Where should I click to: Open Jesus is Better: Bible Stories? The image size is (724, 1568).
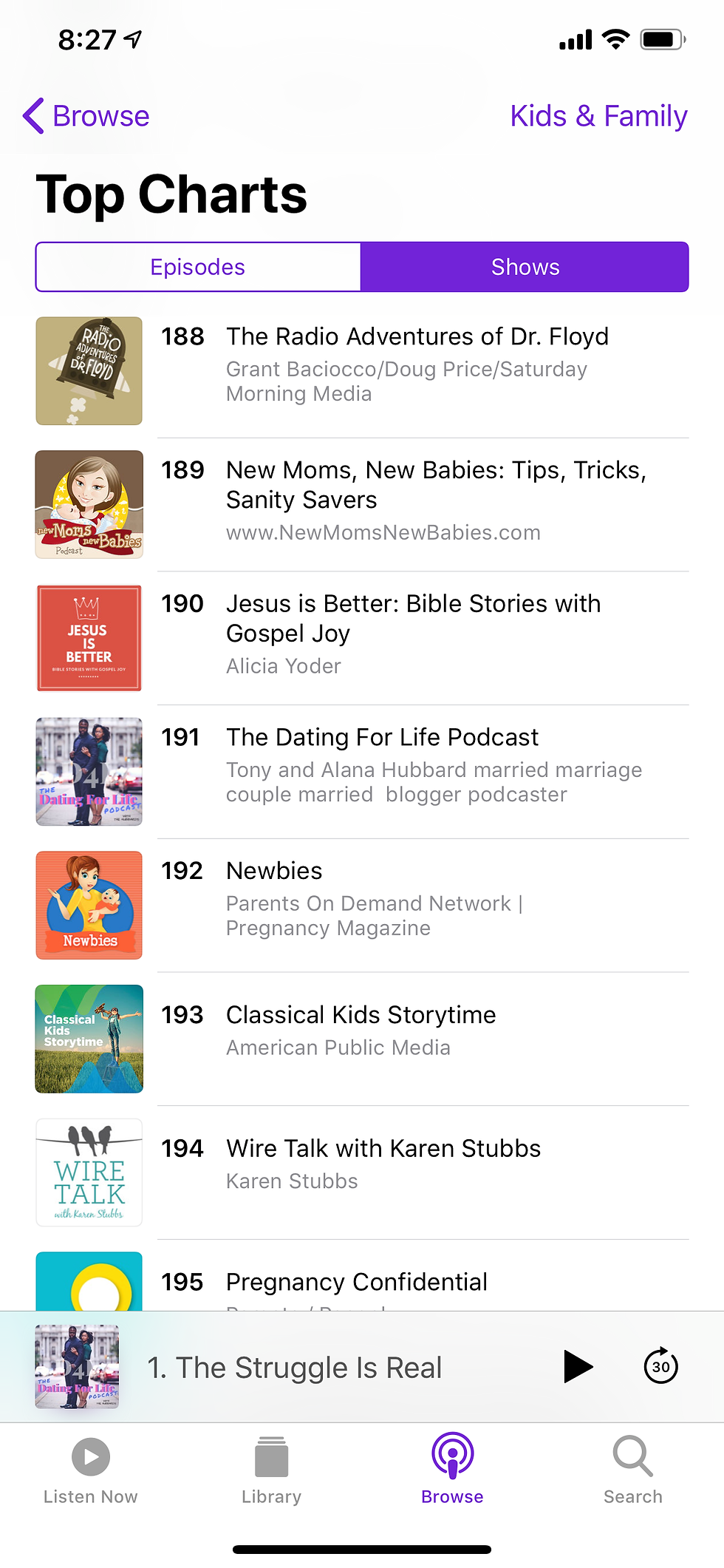(x=413, y=618)
